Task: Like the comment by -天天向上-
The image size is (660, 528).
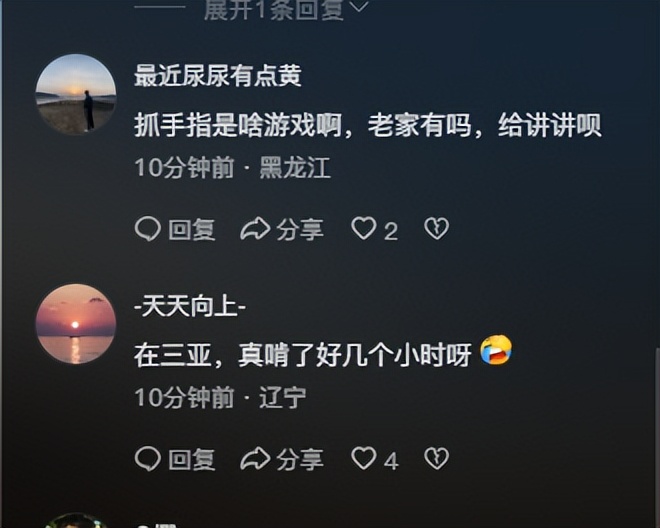Action: tap(364, 459)
